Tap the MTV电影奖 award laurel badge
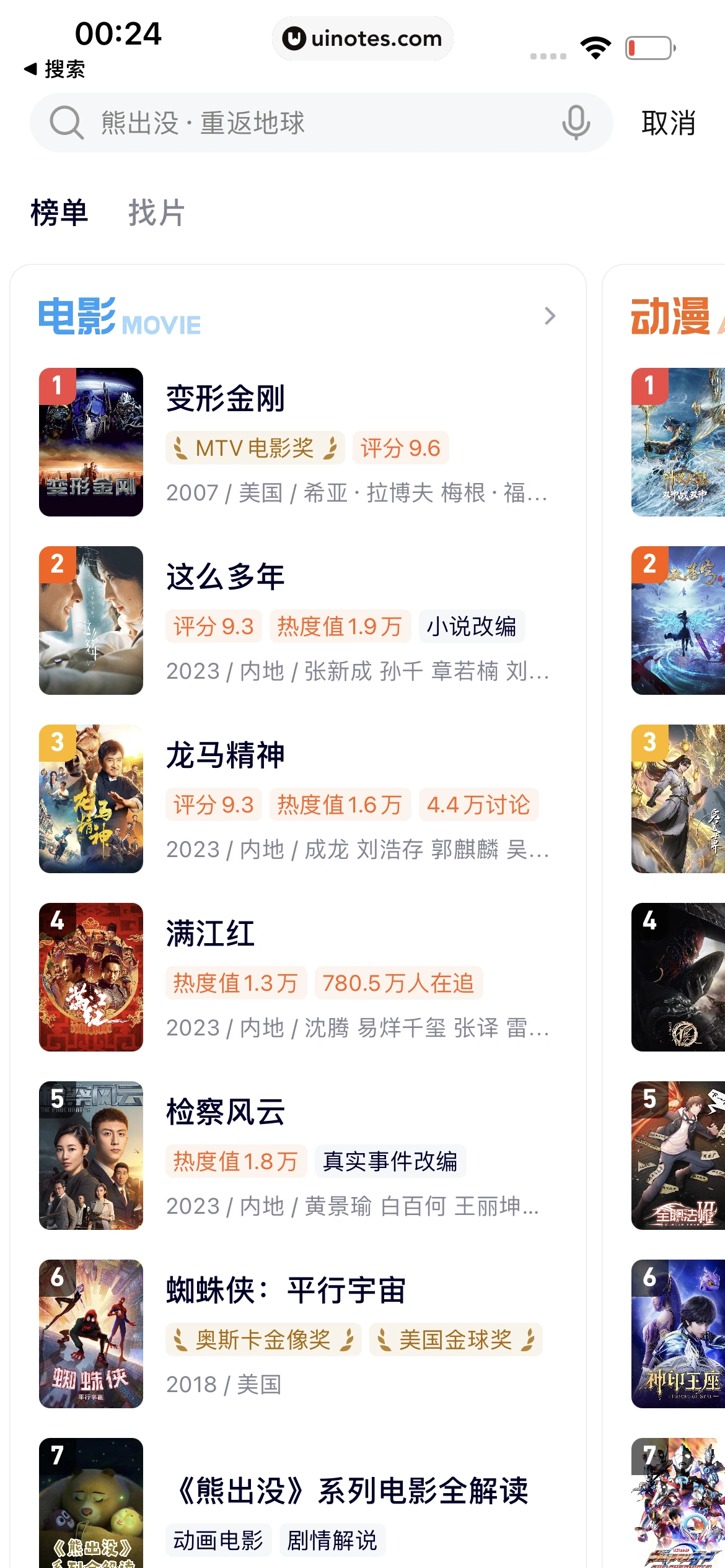725x1568 pixels. [x=254, y=448]
